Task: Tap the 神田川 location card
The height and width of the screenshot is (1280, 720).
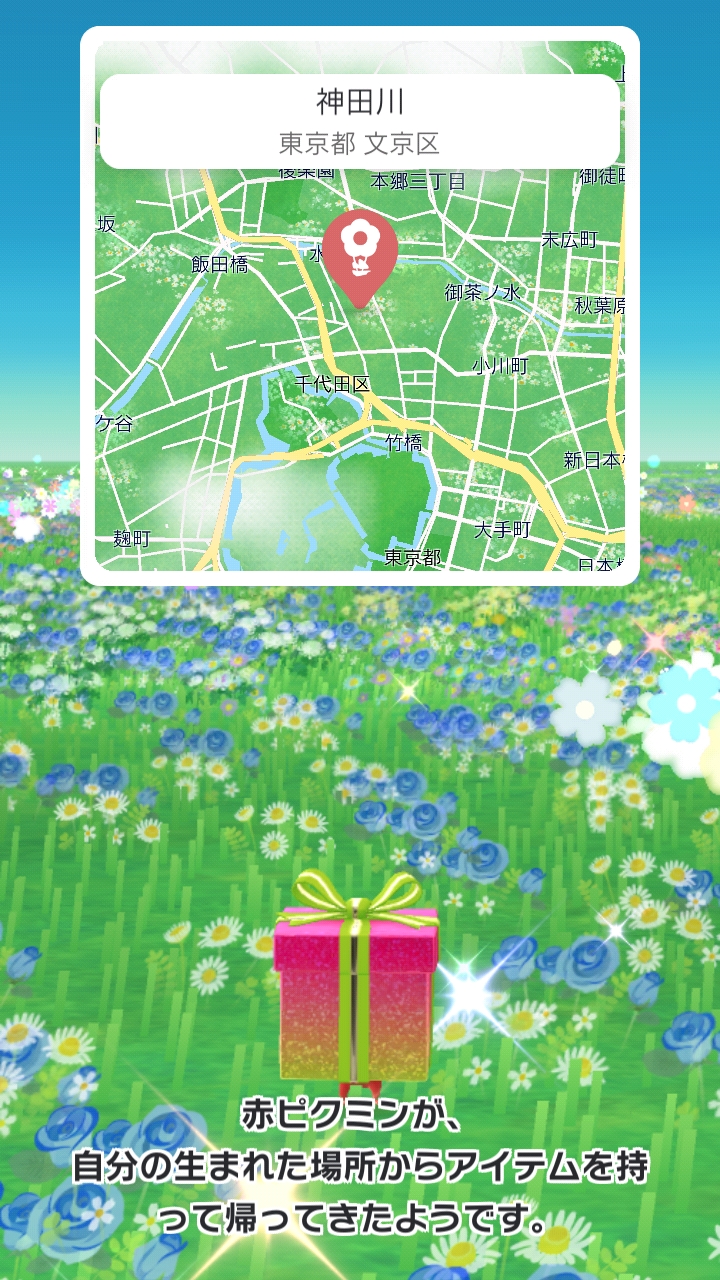Action: [360, 121]
